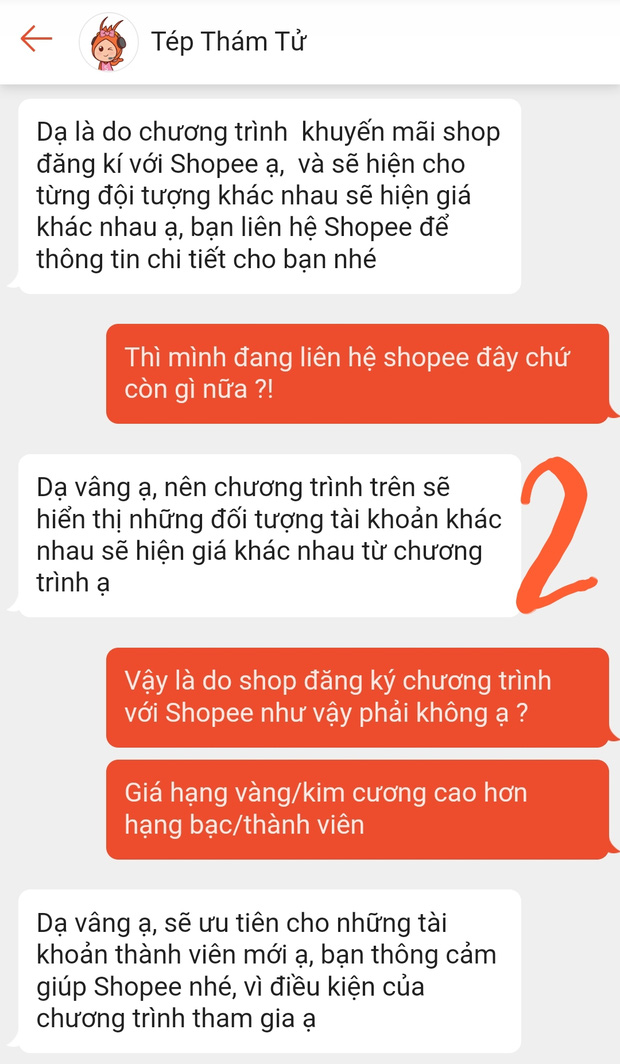This screenshot has width=620, height=1064.
Task: Go back using the orange arrow
Action: (36, 40)
